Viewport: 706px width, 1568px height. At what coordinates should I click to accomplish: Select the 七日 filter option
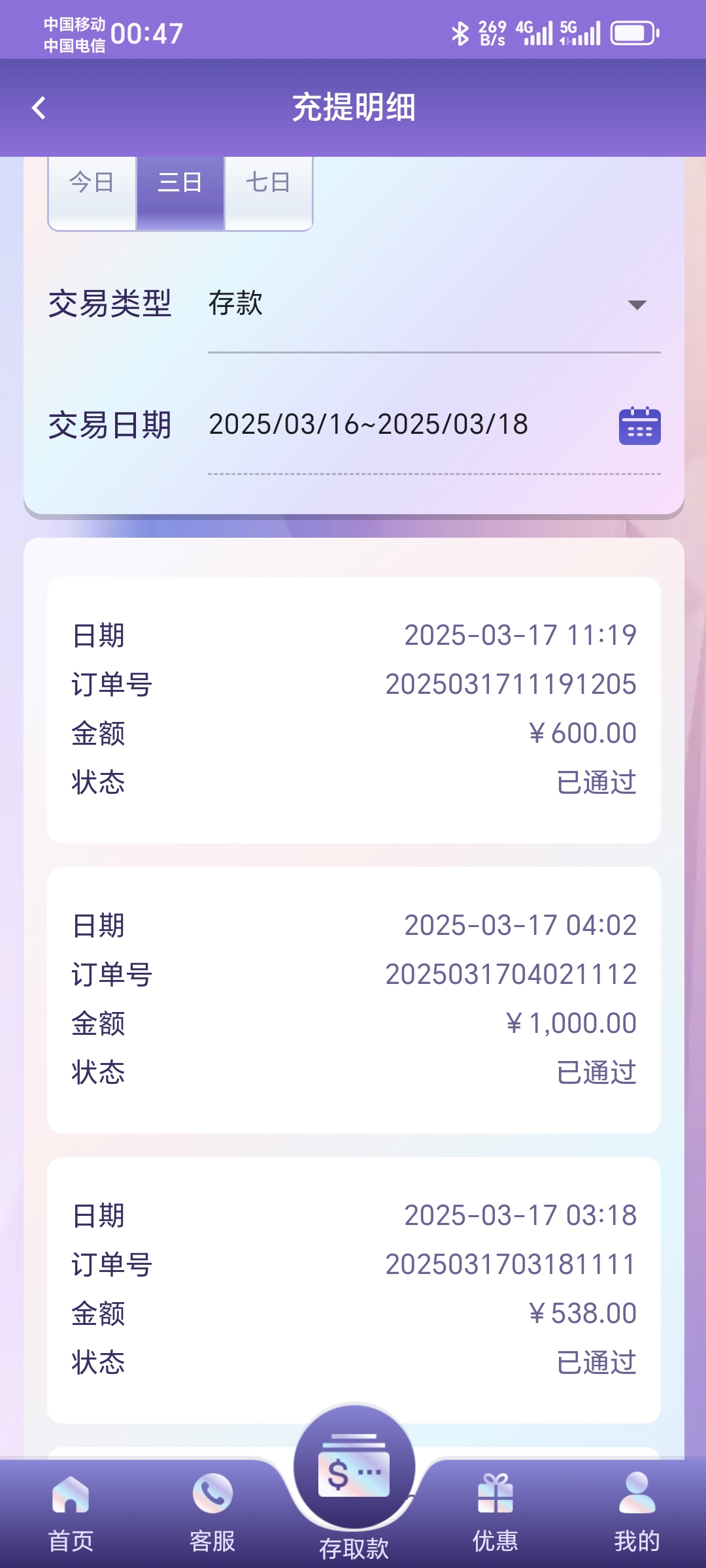point(267,184)
